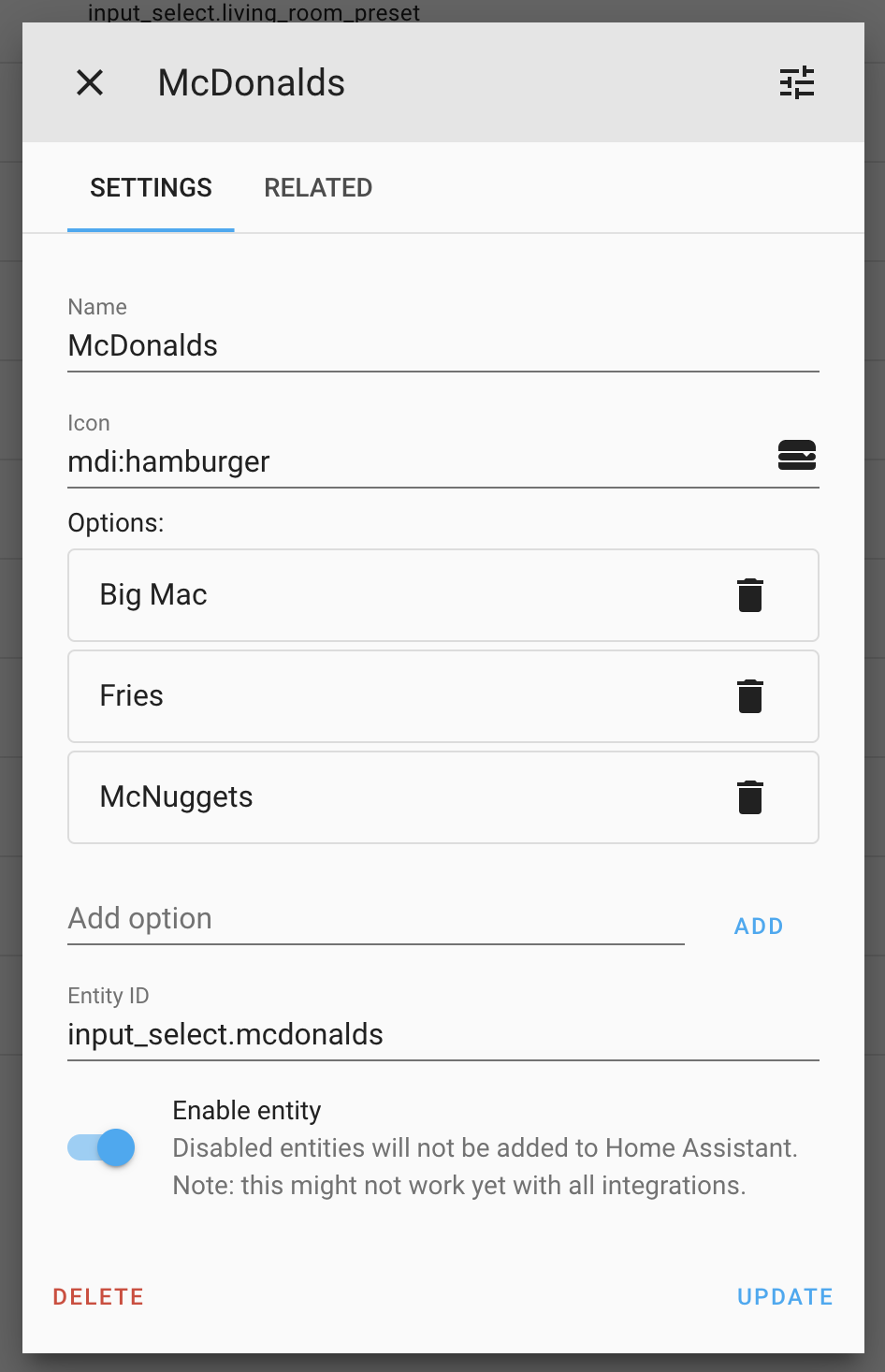Switch to the Related tab
The height and width of the screenshot is (1372, 885).
(x=318, y=188)
